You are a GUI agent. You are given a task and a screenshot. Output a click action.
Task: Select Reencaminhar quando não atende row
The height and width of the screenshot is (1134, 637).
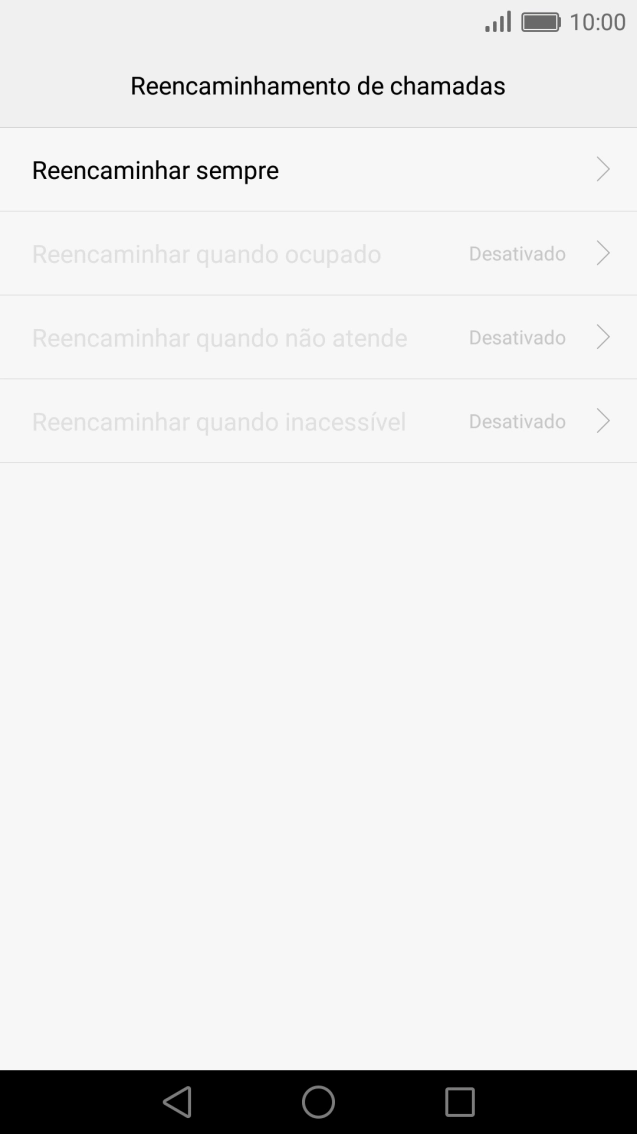pyautogui.click(x=318, y=338)
